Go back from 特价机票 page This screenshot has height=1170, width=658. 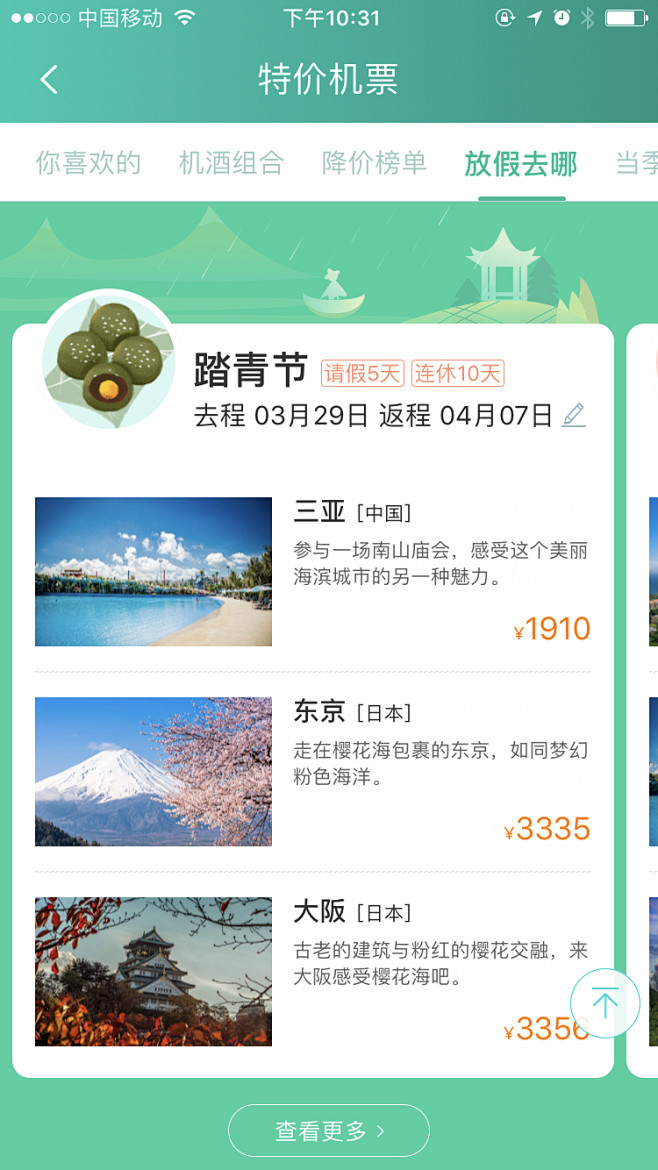tap(49, 80)
